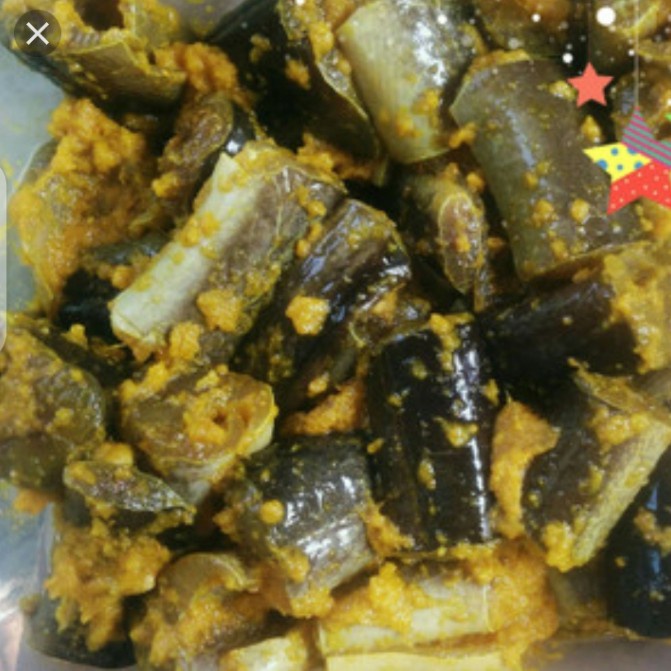Viewport: 671px width, 671px height.
Task: Close the full-screen photo viewer
Action: click(37, 33)
